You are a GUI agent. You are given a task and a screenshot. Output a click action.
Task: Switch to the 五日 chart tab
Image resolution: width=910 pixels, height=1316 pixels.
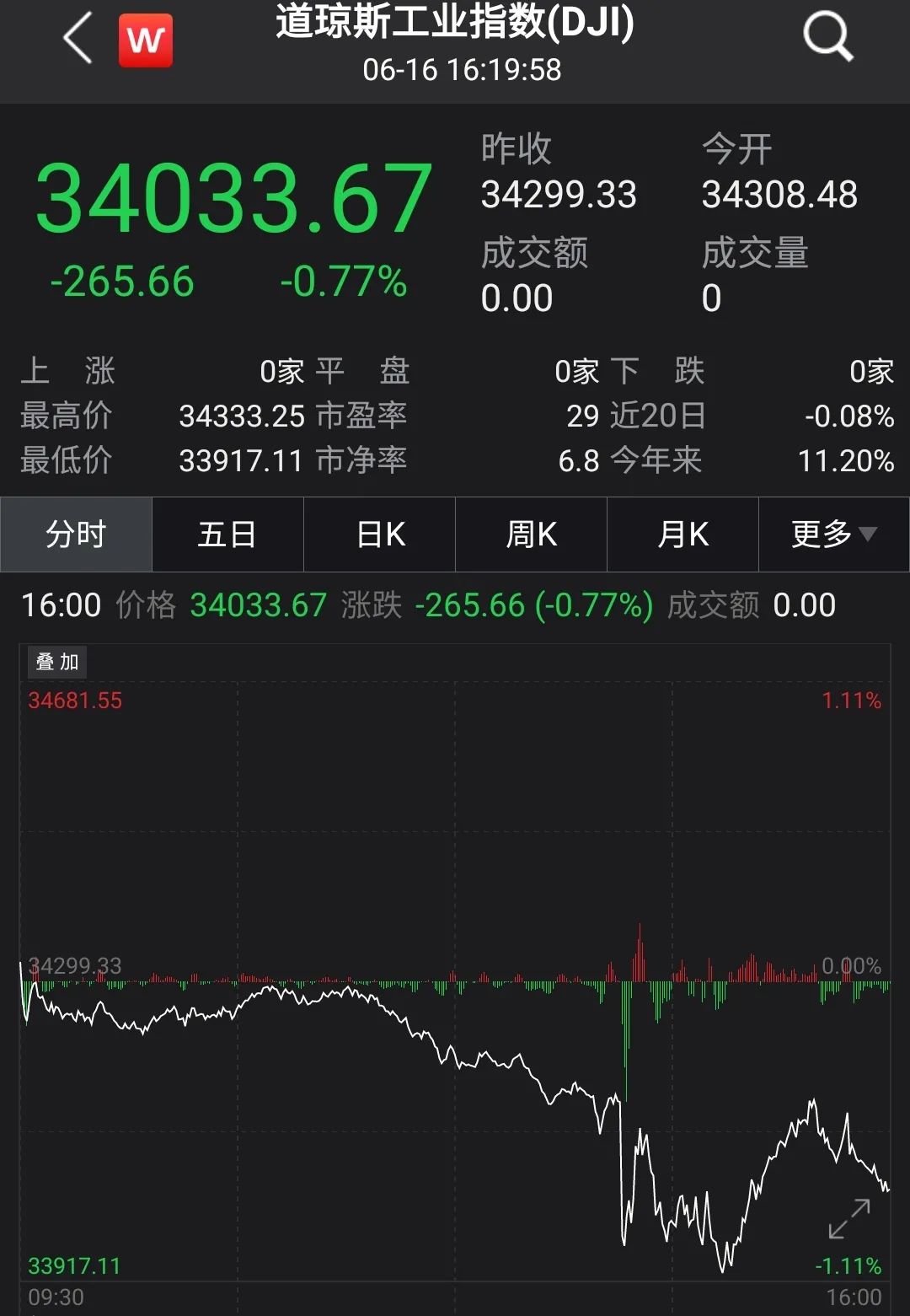(x=227, y=534)
